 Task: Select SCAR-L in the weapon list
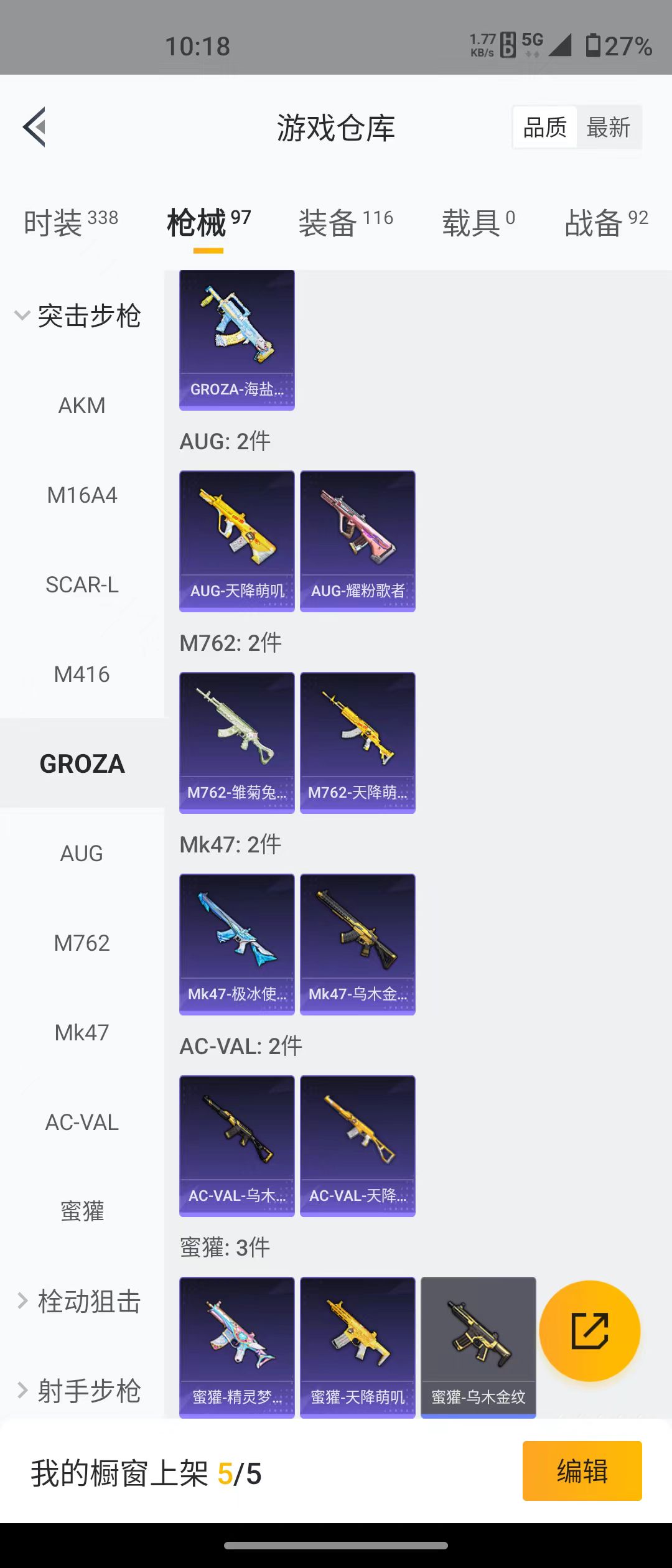coord(82,585)
